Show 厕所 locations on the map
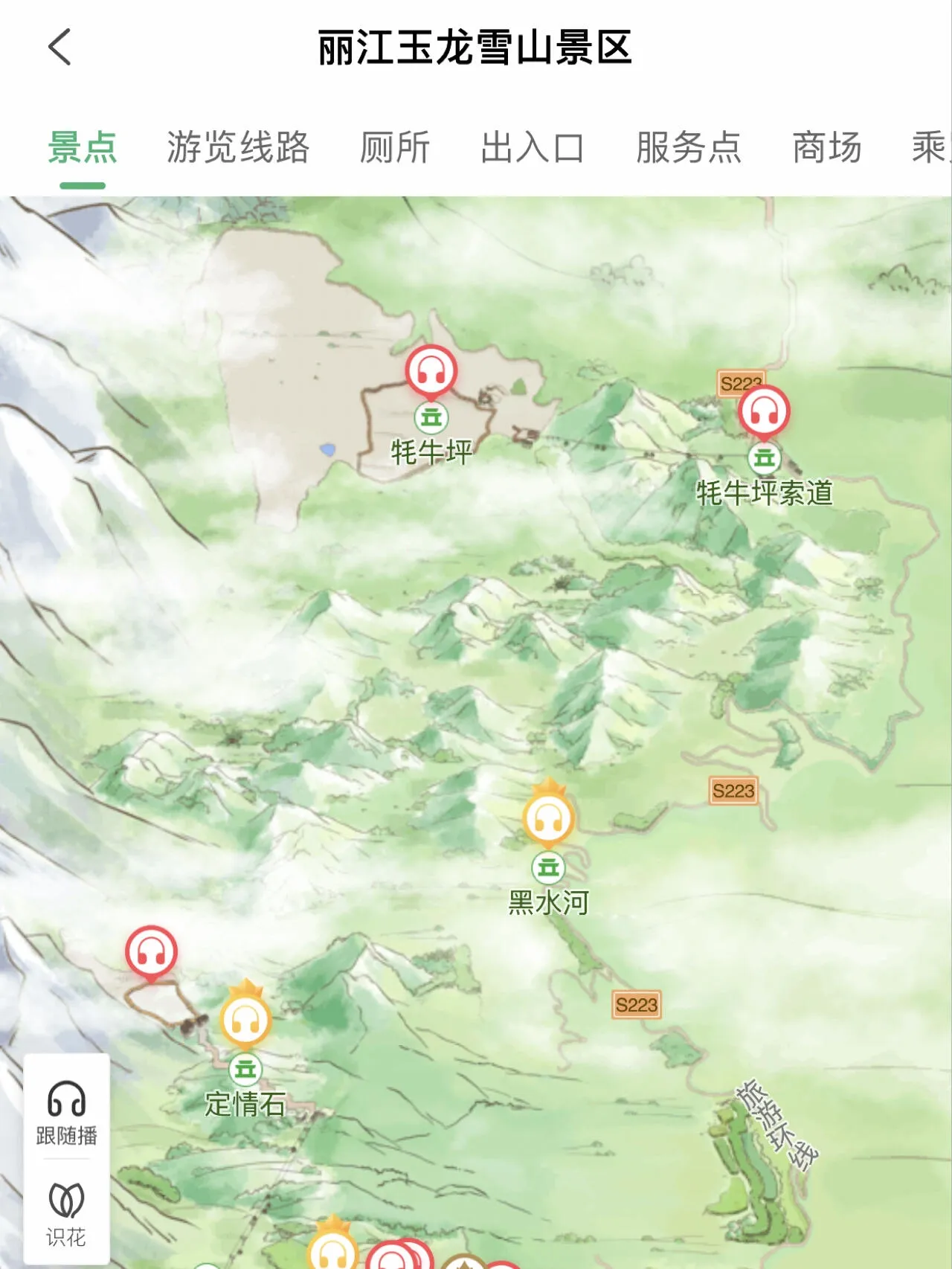The width and height of the screenshot is (952, 1269). [x=395, y=147]
